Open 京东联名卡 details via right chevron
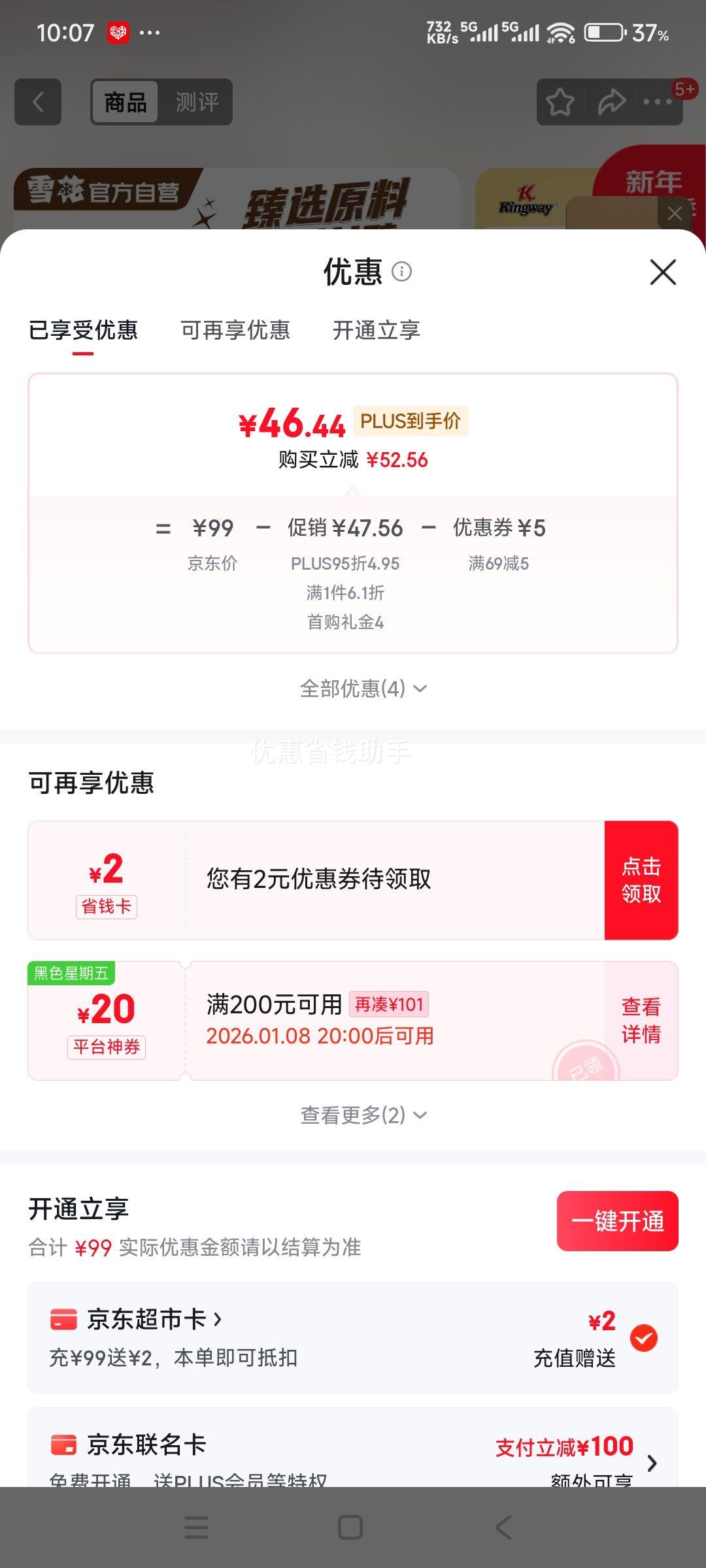This screenshot has width=706, height=1568. (x=652, y=1464)
